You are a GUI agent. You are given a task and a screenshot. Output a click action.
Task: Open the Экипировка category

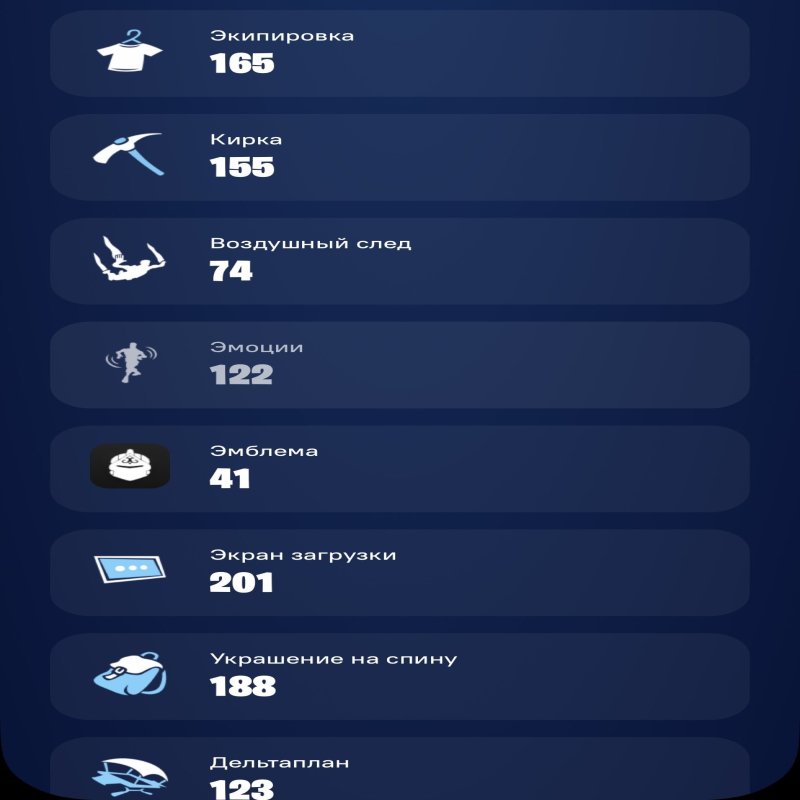pos(400,53)
